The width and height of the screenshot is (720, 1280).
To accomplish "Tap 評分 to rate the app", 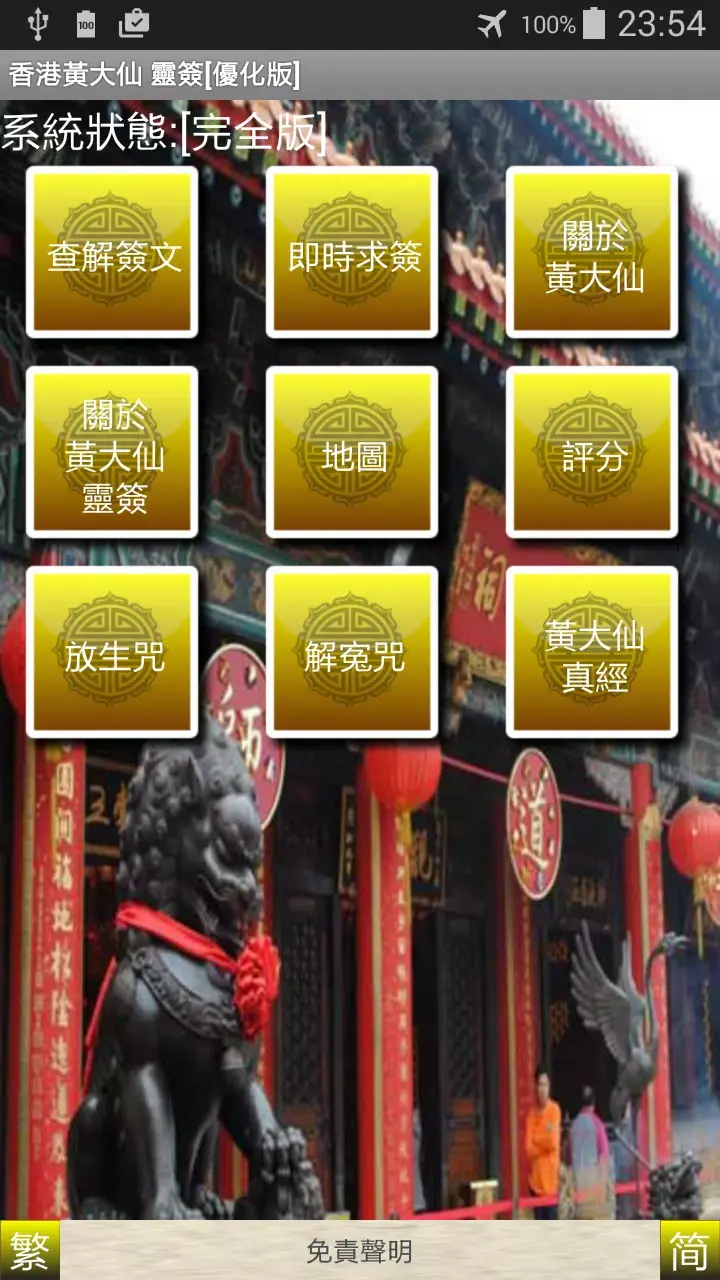I will 592,452.
